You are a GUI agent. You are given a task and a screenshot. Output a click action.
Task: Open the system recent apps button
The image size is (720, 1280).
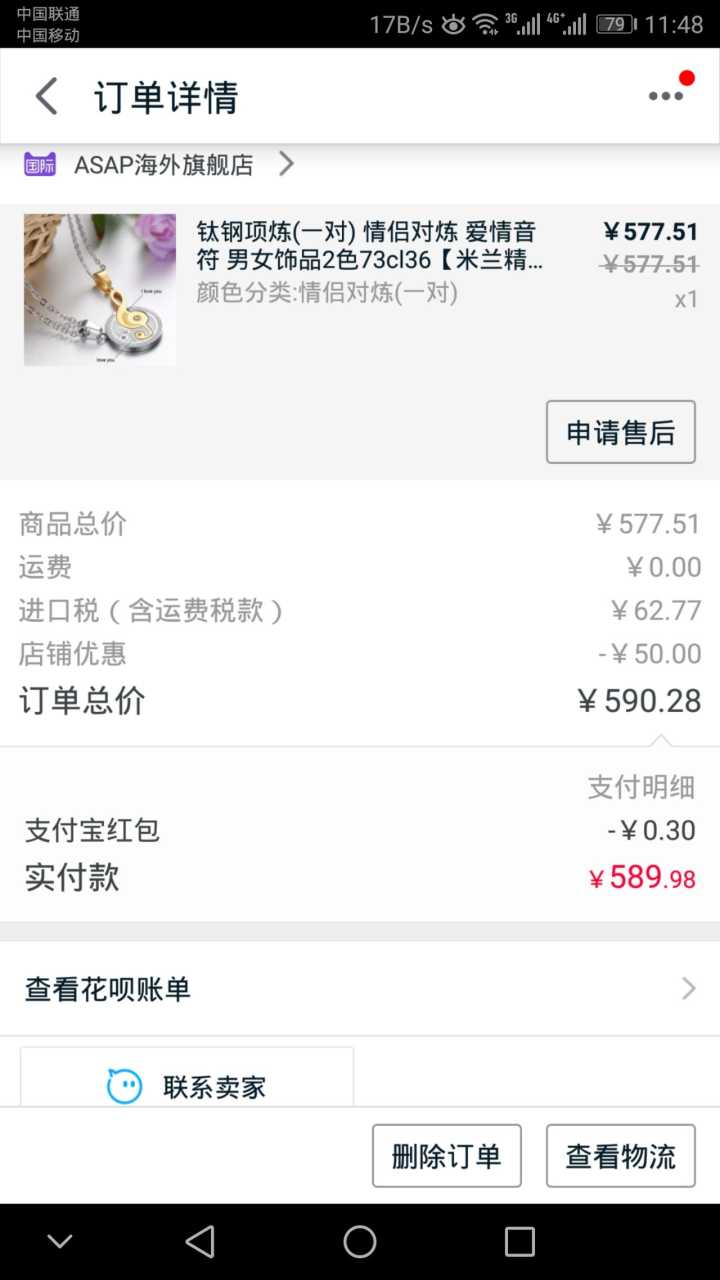(520, 1242)
